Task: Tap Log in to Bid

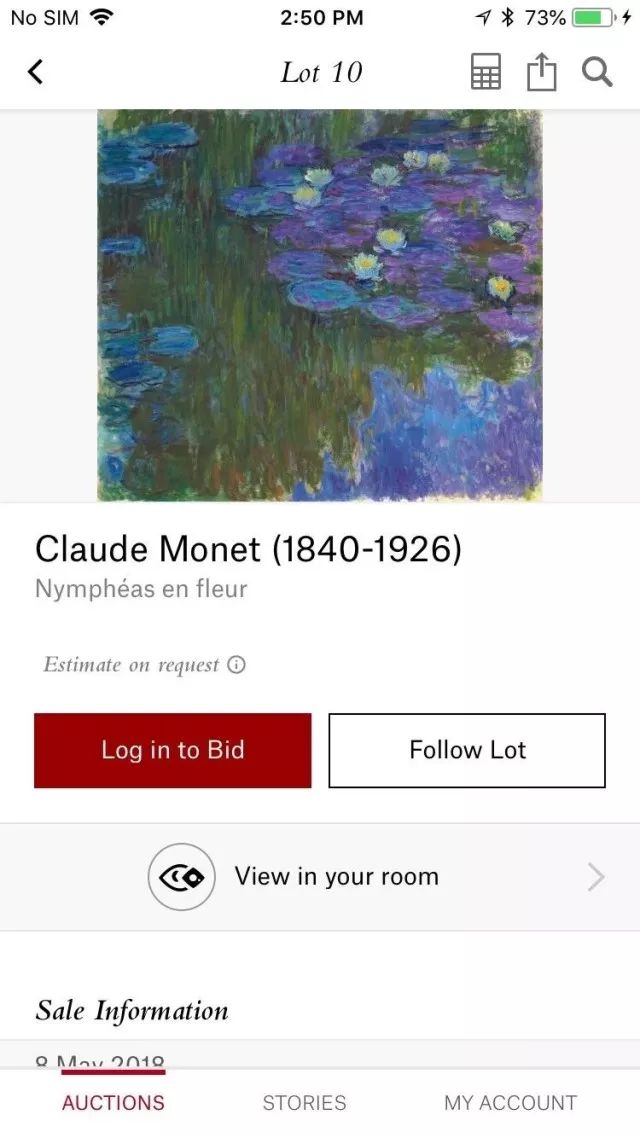Action: [x=173, y=750]
